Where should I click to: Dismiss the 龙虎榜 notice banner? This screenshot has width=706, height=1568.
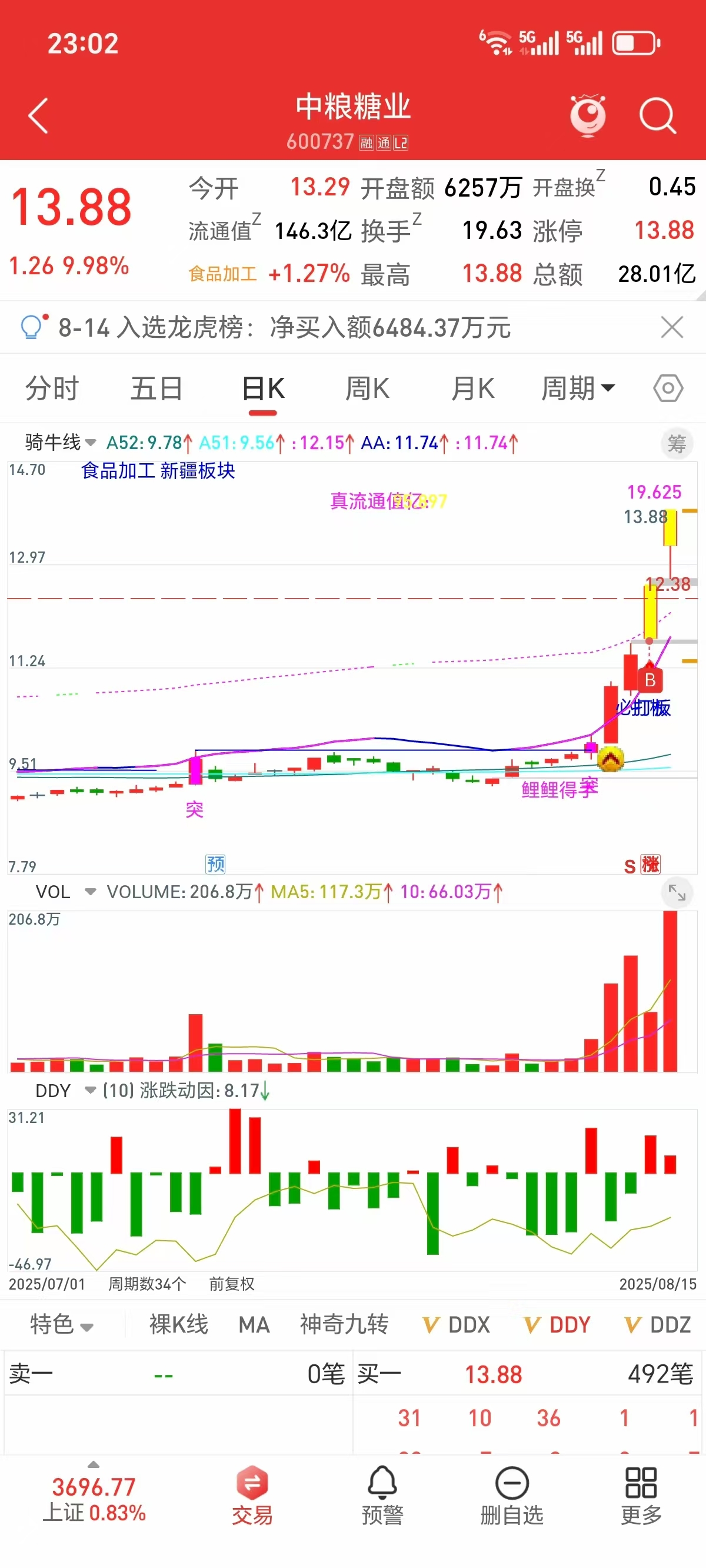coord(672,327)
